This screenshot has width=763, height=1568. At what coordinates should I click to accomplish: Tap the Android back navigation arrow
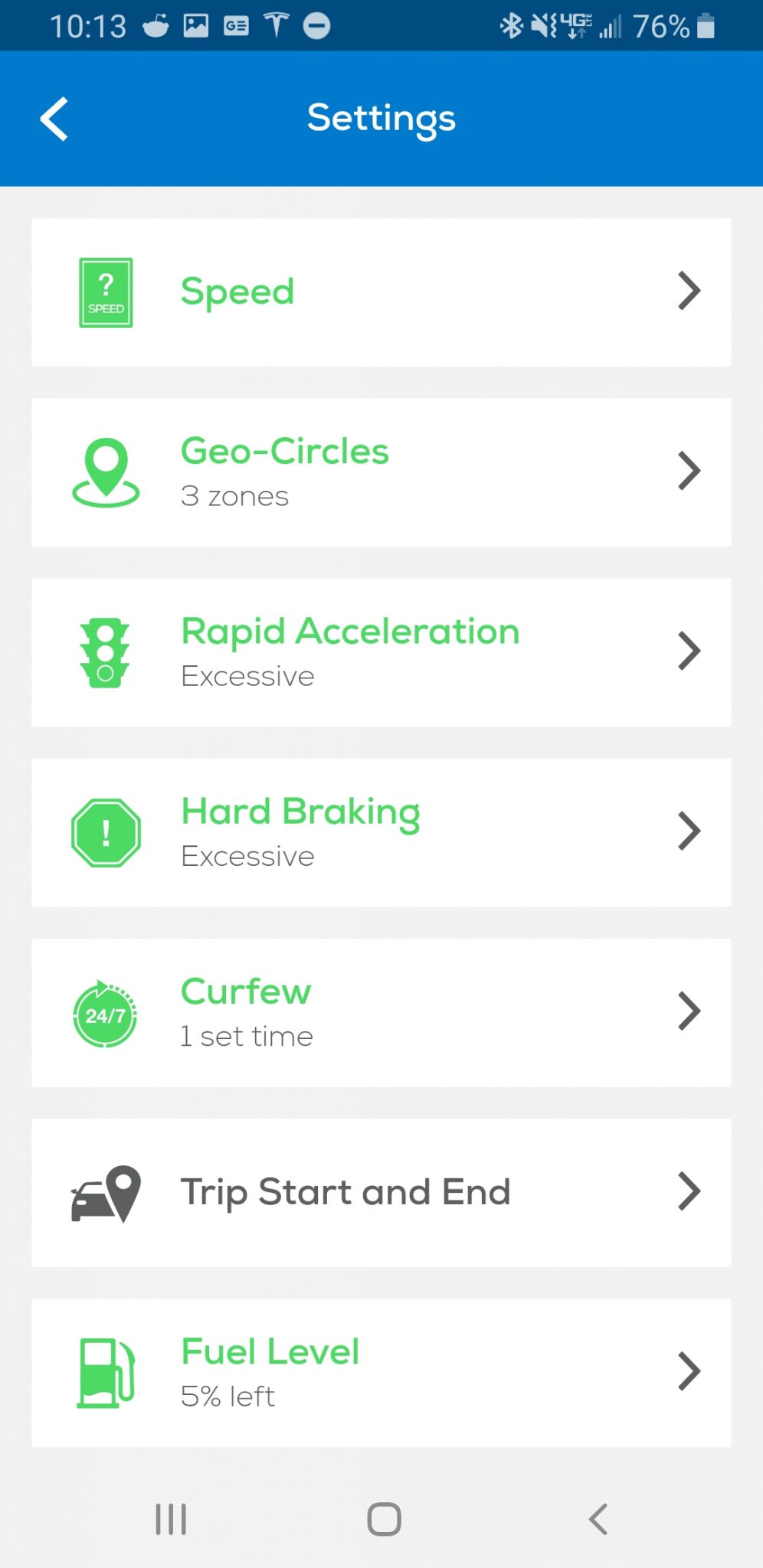(x=597, y=1520)
